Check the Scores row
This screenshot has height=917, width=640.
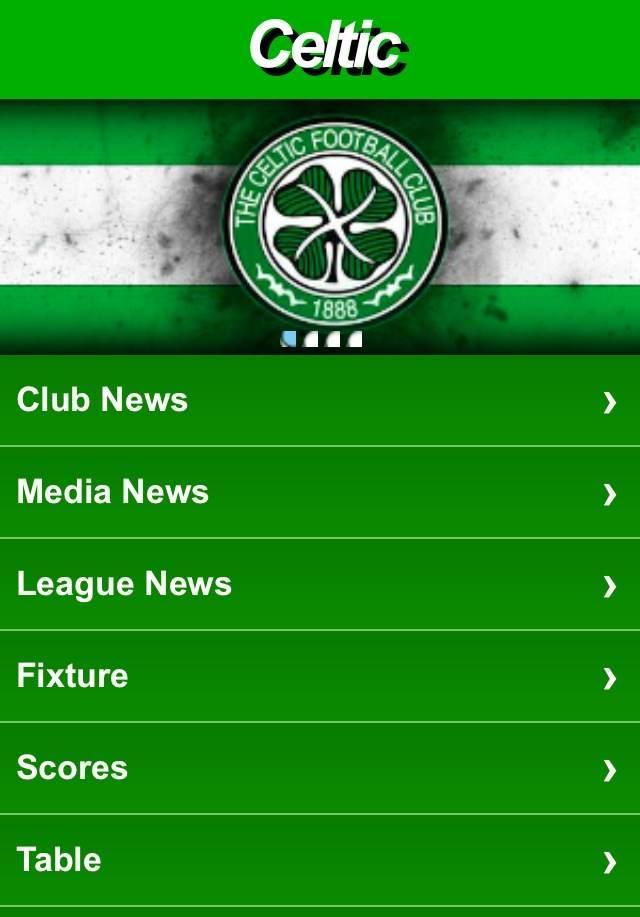click(320, 768)
